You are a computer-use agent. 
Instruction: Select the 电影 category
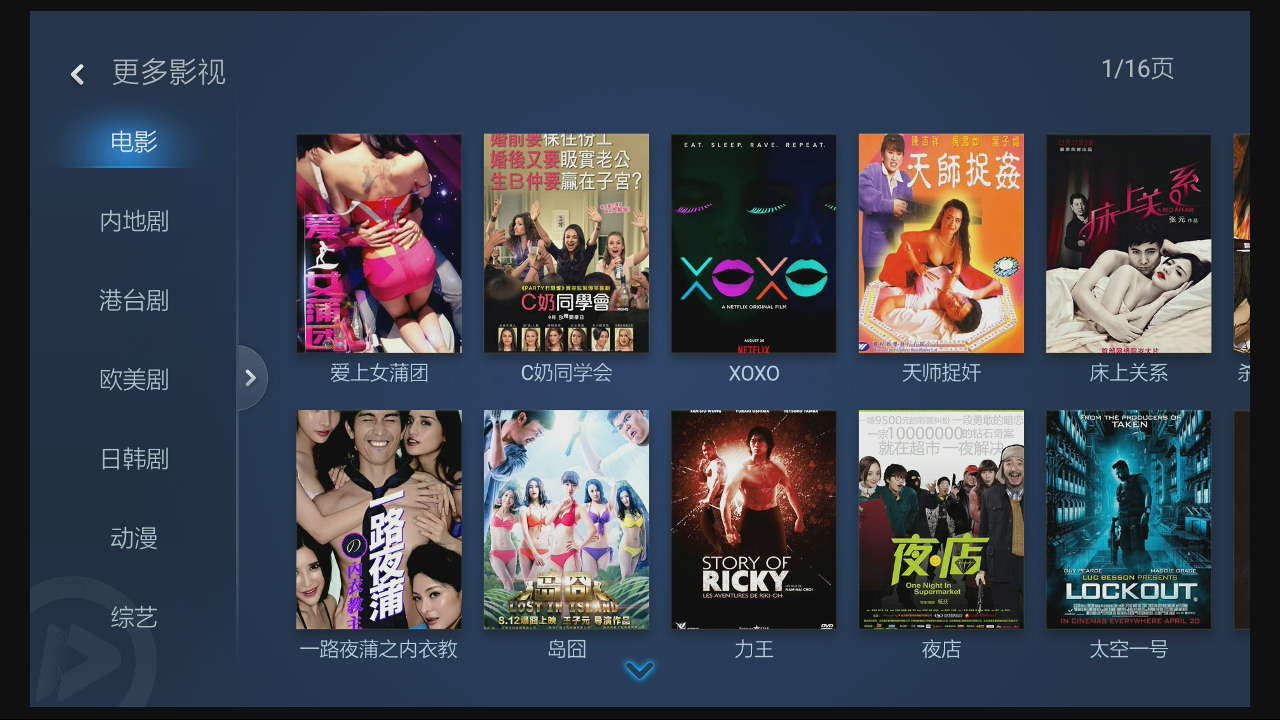coord(134,142)
